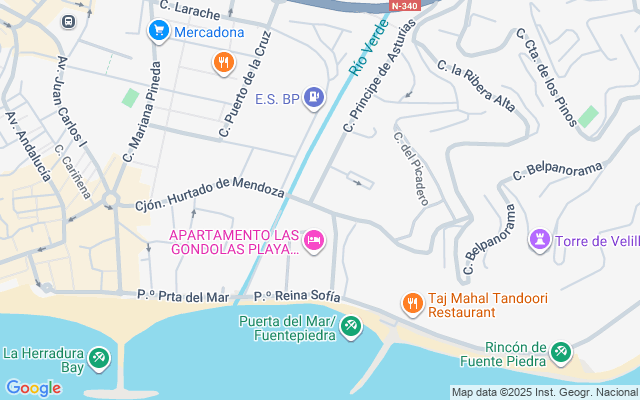Select the Torre de Velilla landmark marker
This screenshot has width=640, height=400.
click(541, 240)
